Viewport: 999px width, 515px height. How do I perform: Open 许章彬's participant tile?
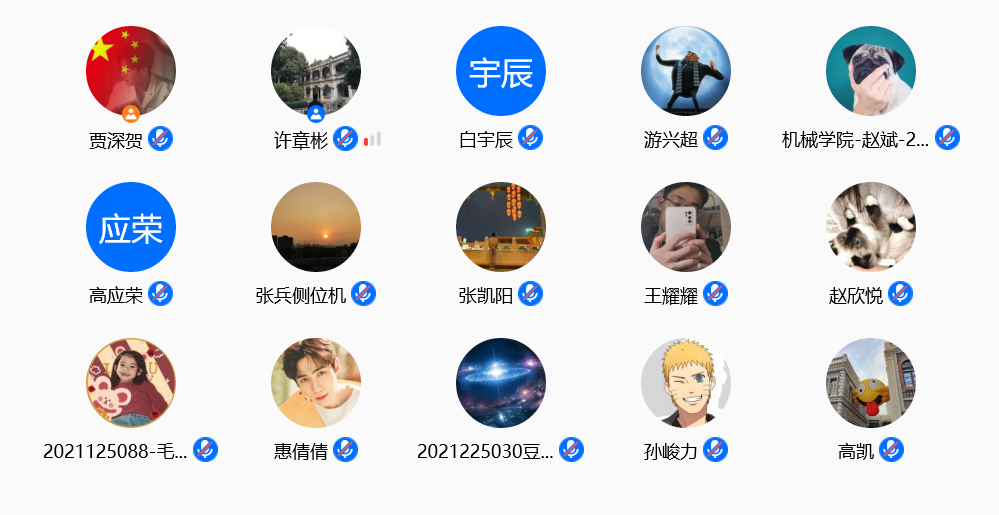click(316, 71)
